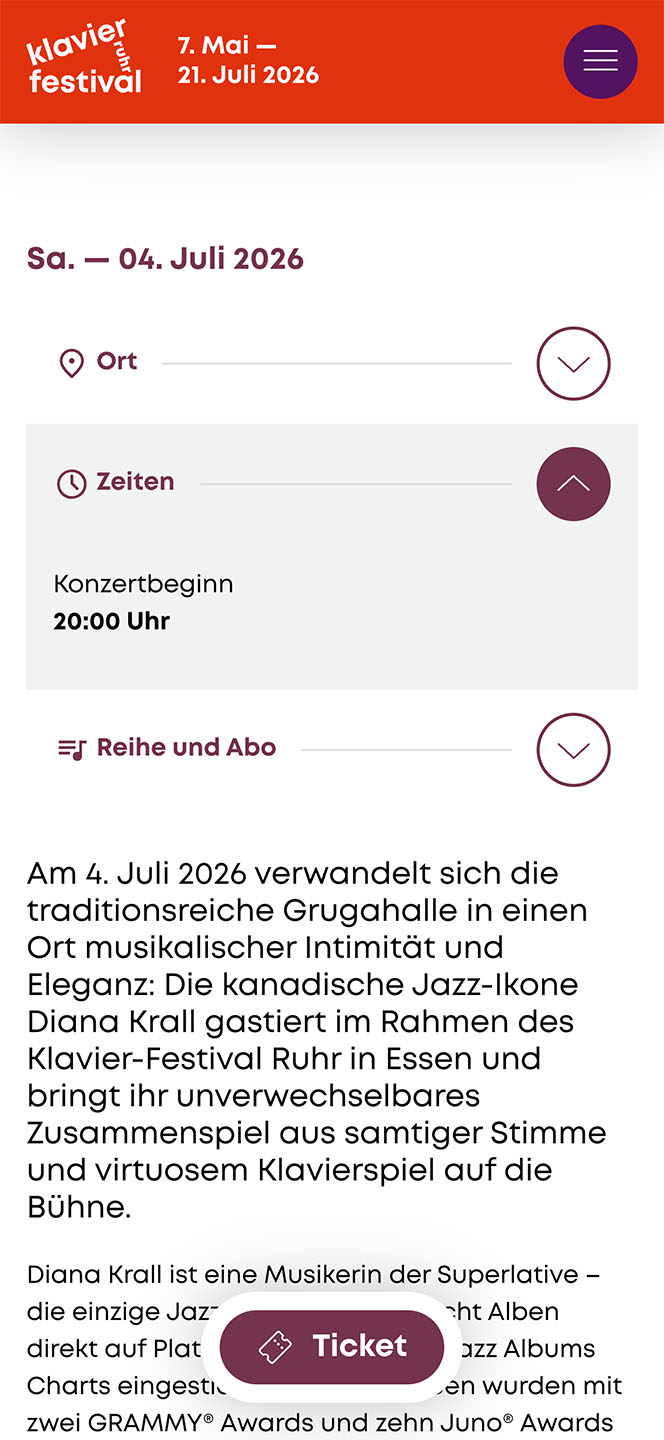Expand the Ort section

[573, 363]
